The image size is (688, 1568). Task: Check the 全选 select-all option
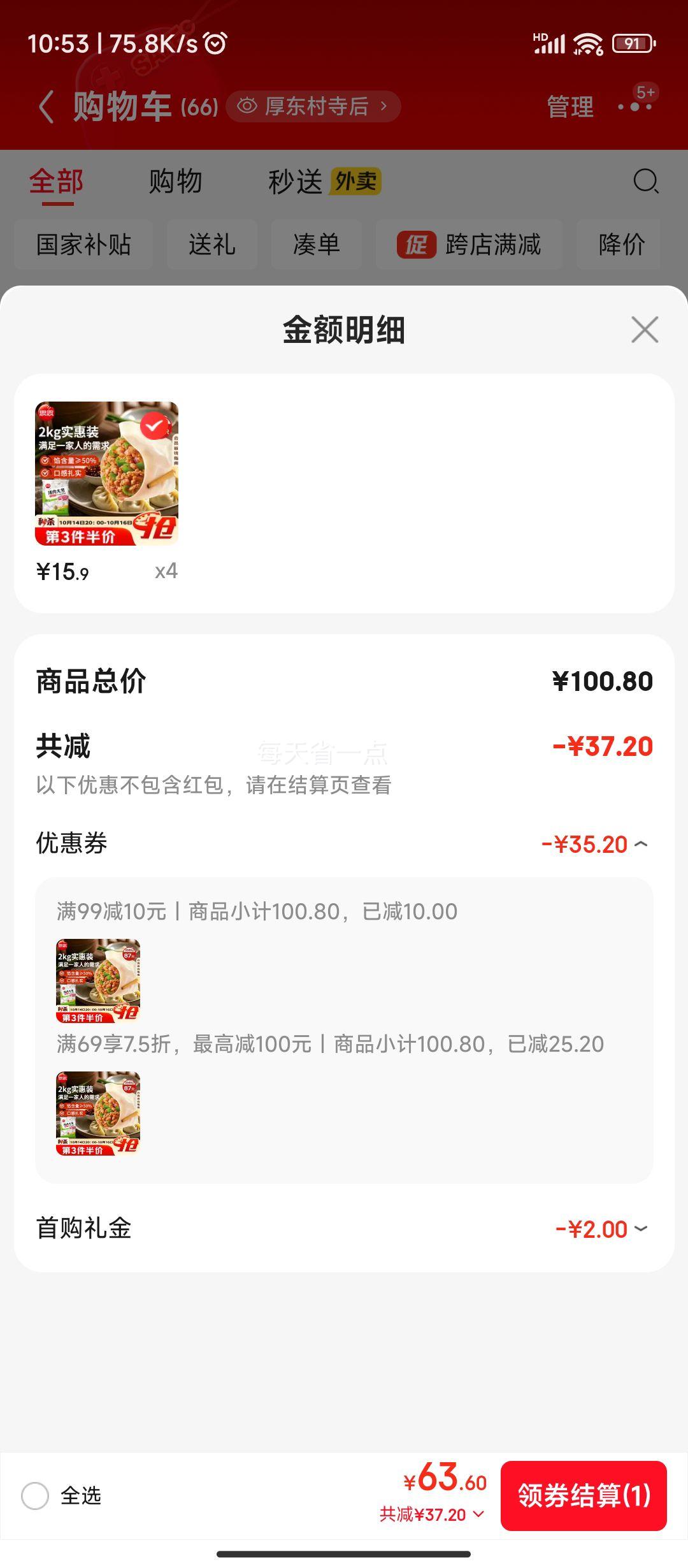36,1495
